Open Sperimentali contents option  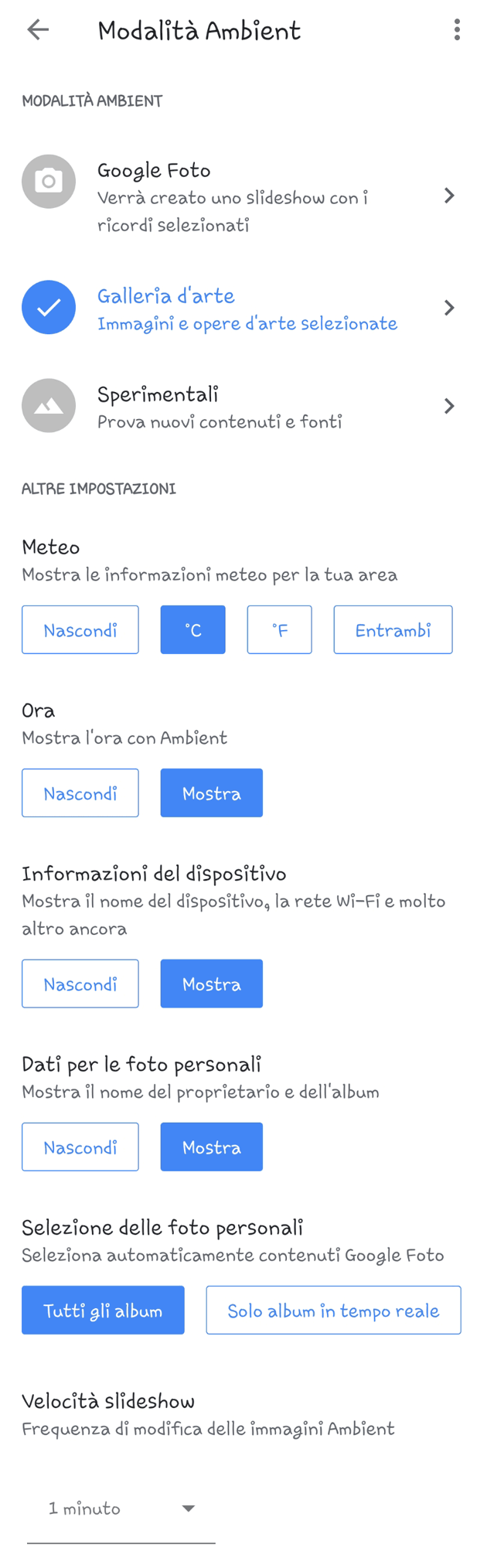[240, 407]
